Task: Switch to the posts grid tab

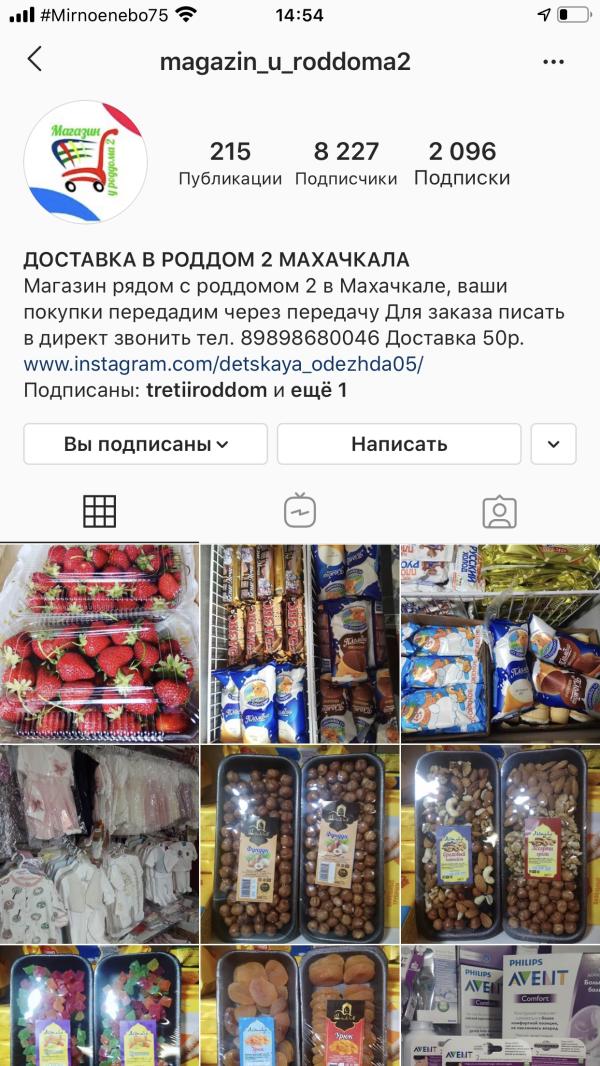Action: 100,511
